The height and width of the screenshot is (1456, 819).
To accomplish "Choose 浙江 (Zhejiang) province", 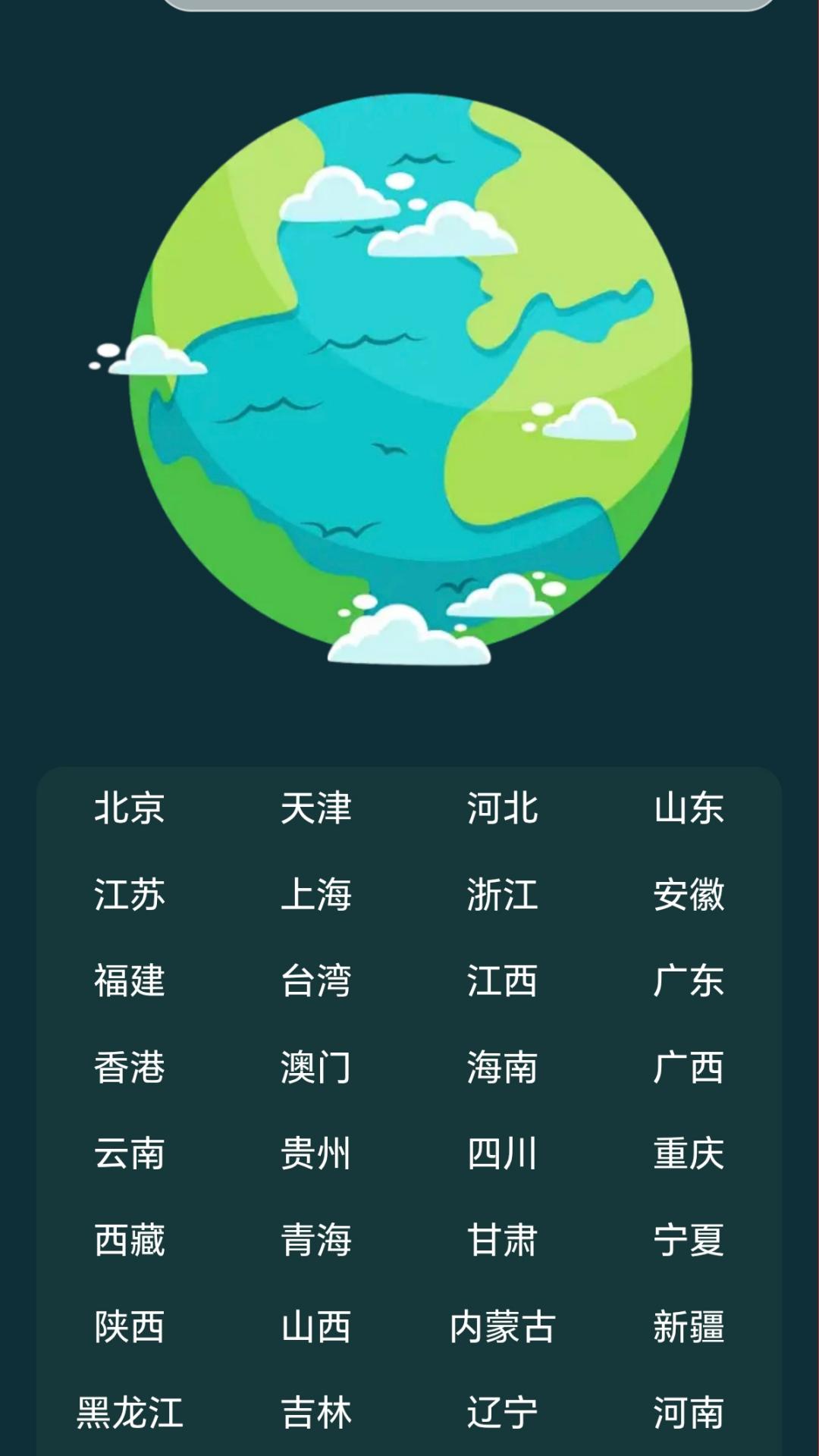I will point(503,895).
